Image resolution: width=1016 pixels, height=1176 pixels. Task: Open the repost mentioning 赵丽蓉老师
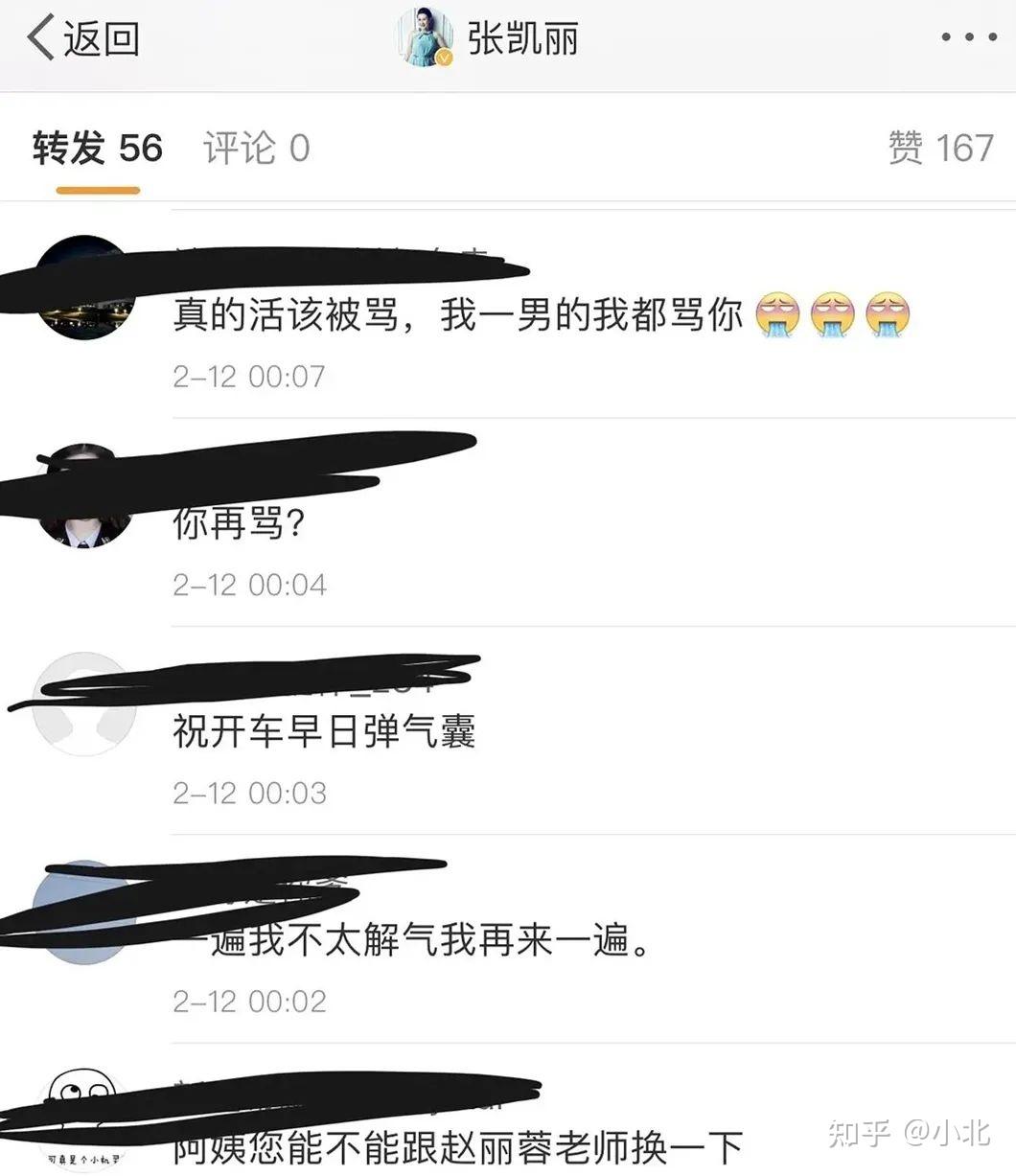pyautogui.click(x=458, y=1147)
